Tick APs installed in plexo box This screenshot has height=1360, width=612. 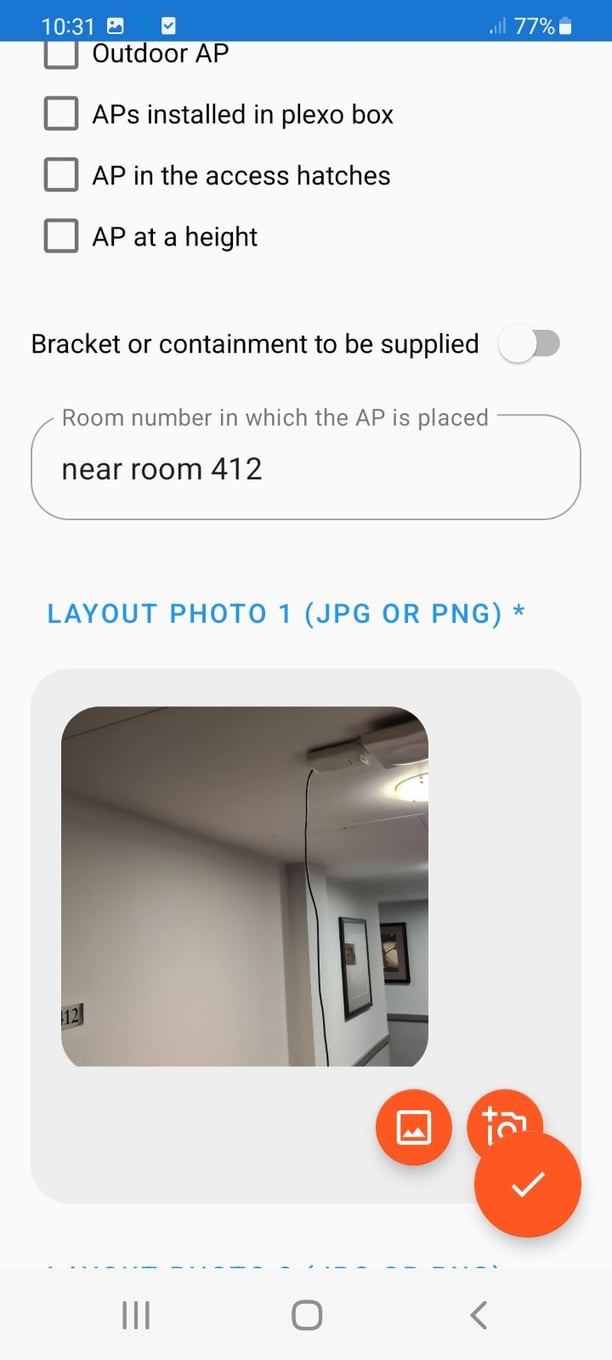click(62, 114)
